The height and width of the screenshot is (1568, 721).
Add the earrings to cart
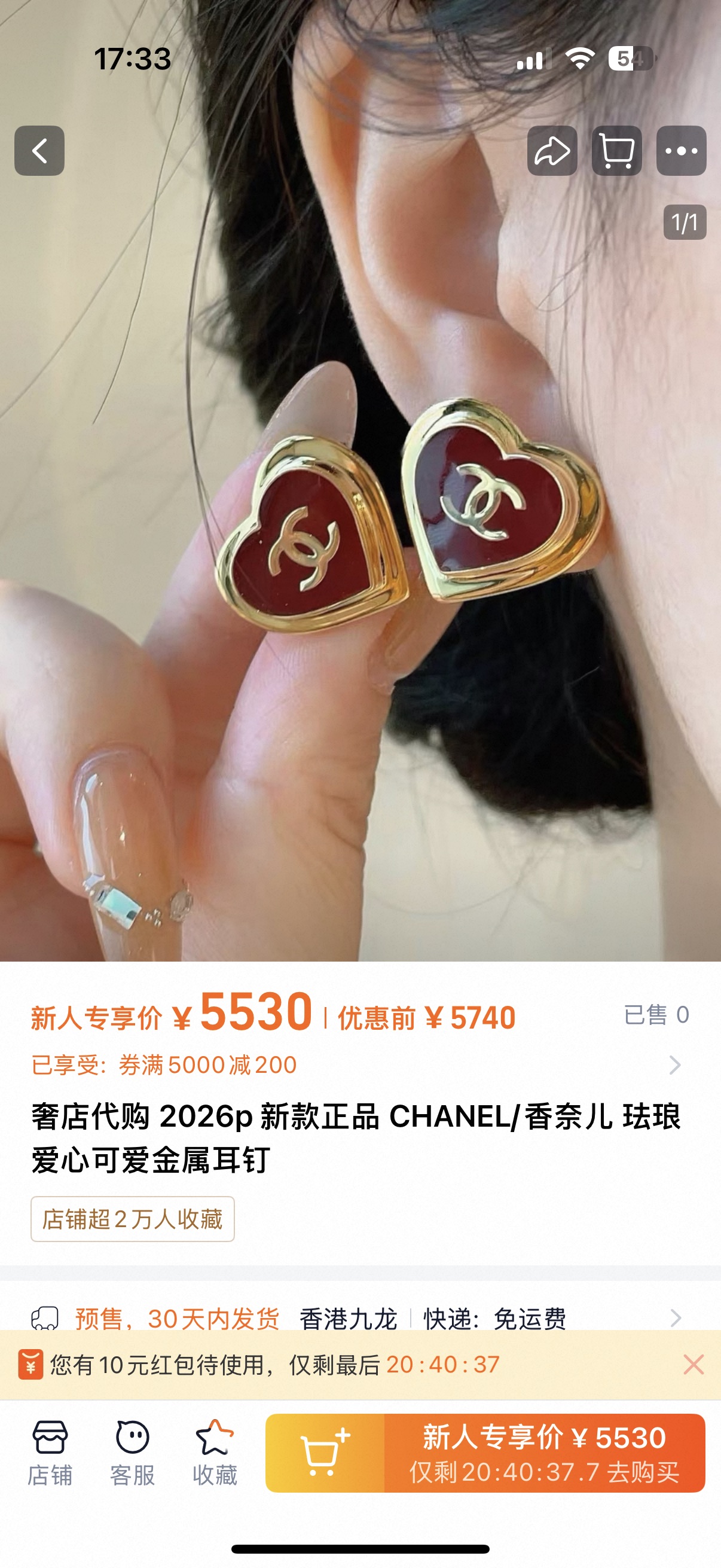(x=325, y=1454)
